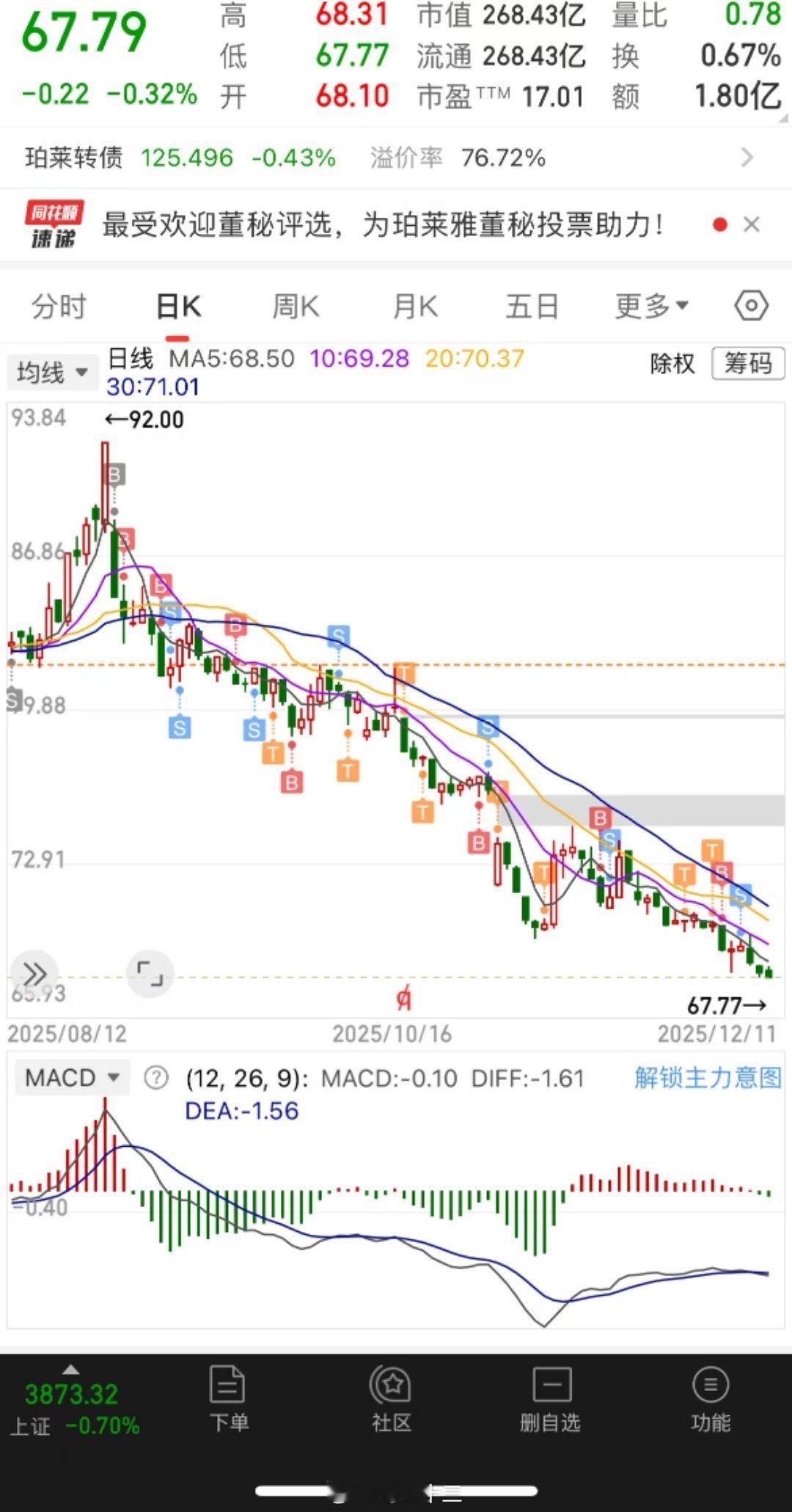792x1512 pixels.
Task: Show the 分时 intraday chart view
Action: point(59,306)
